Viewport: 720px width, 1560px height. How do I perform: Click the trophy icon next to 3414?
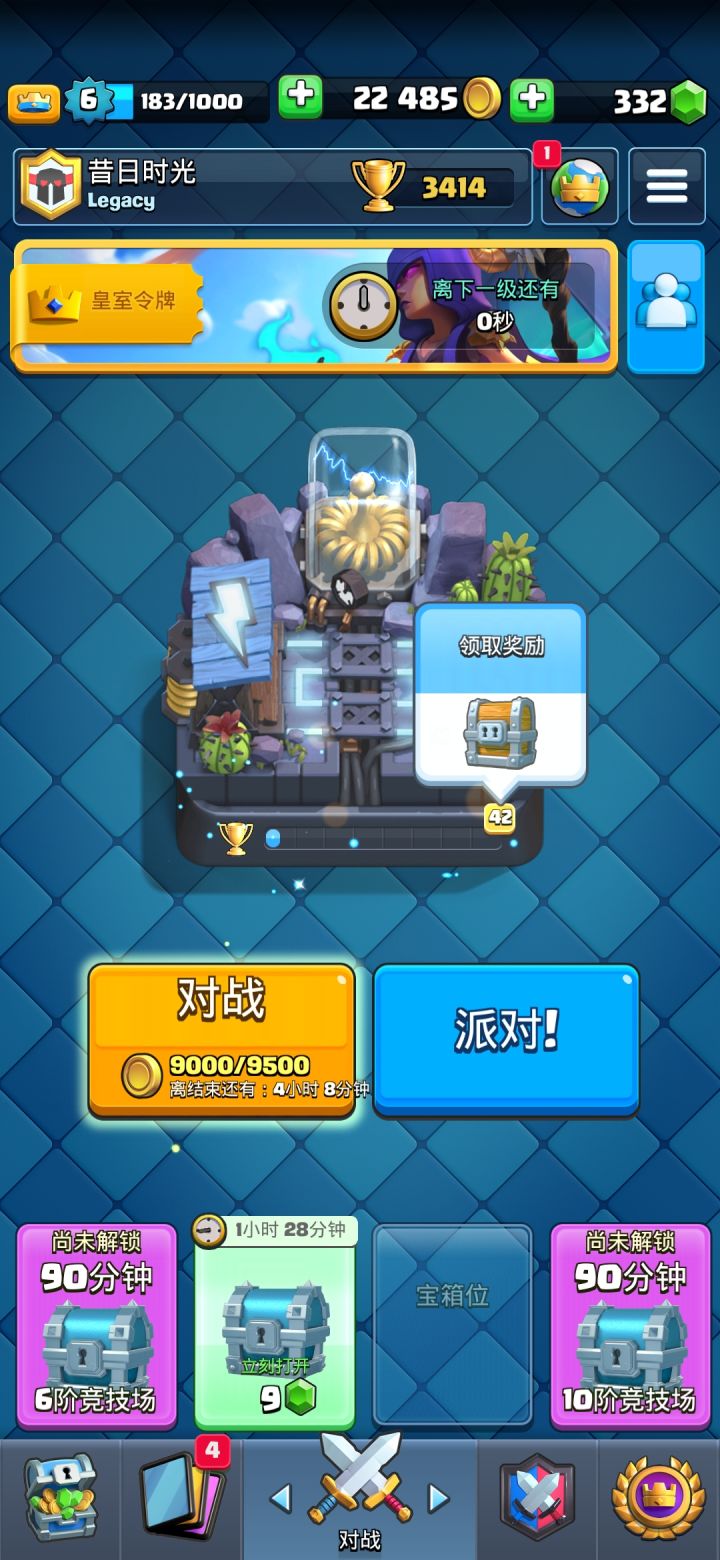click(380, 186)
